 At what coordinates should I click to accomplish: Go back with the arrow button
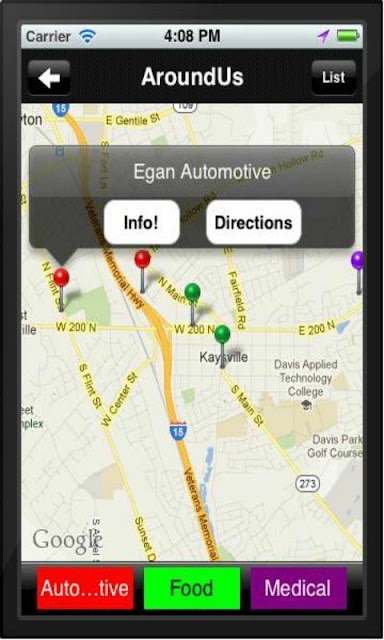click(49, 78)
